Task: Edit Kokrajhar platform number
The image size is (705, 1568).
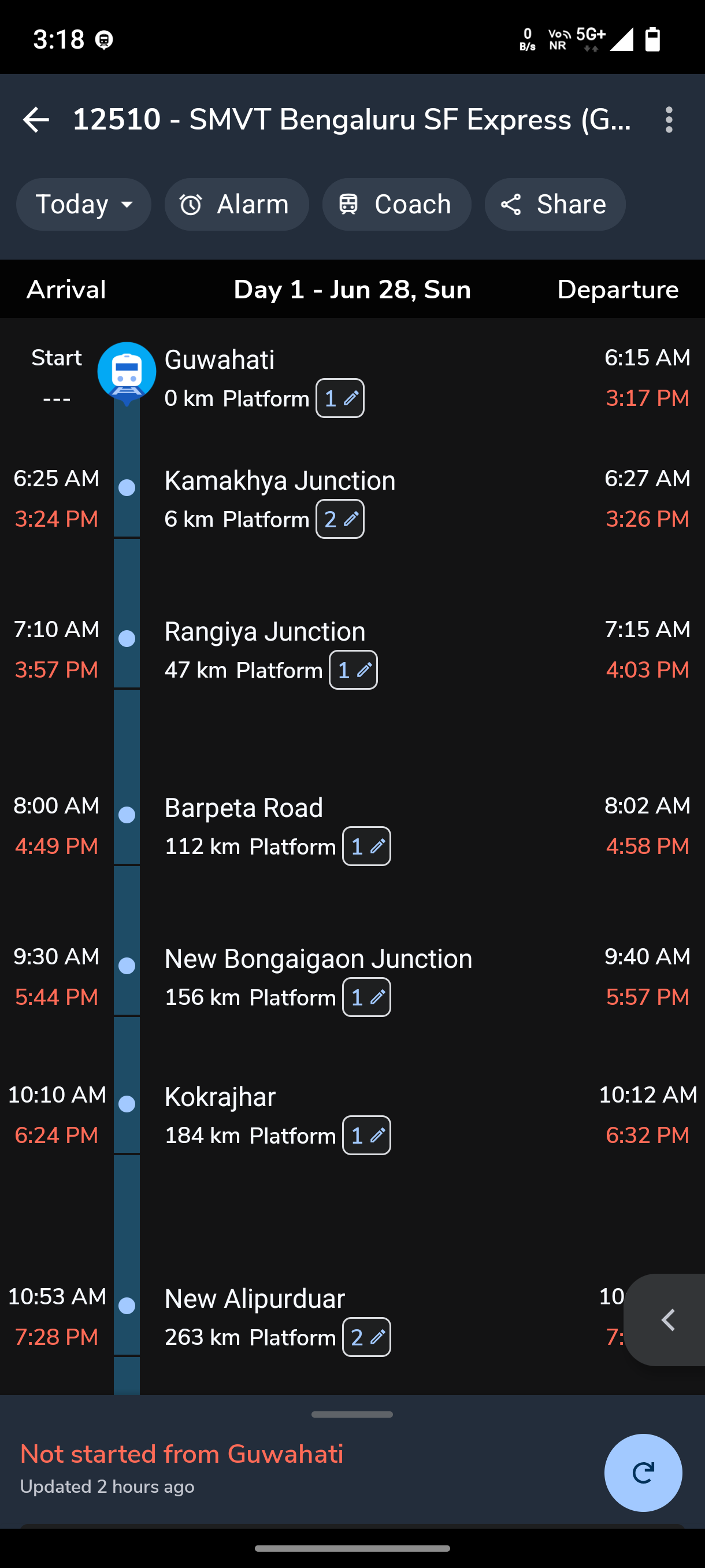Action: pyautogui.click(x=367, y=1135)
